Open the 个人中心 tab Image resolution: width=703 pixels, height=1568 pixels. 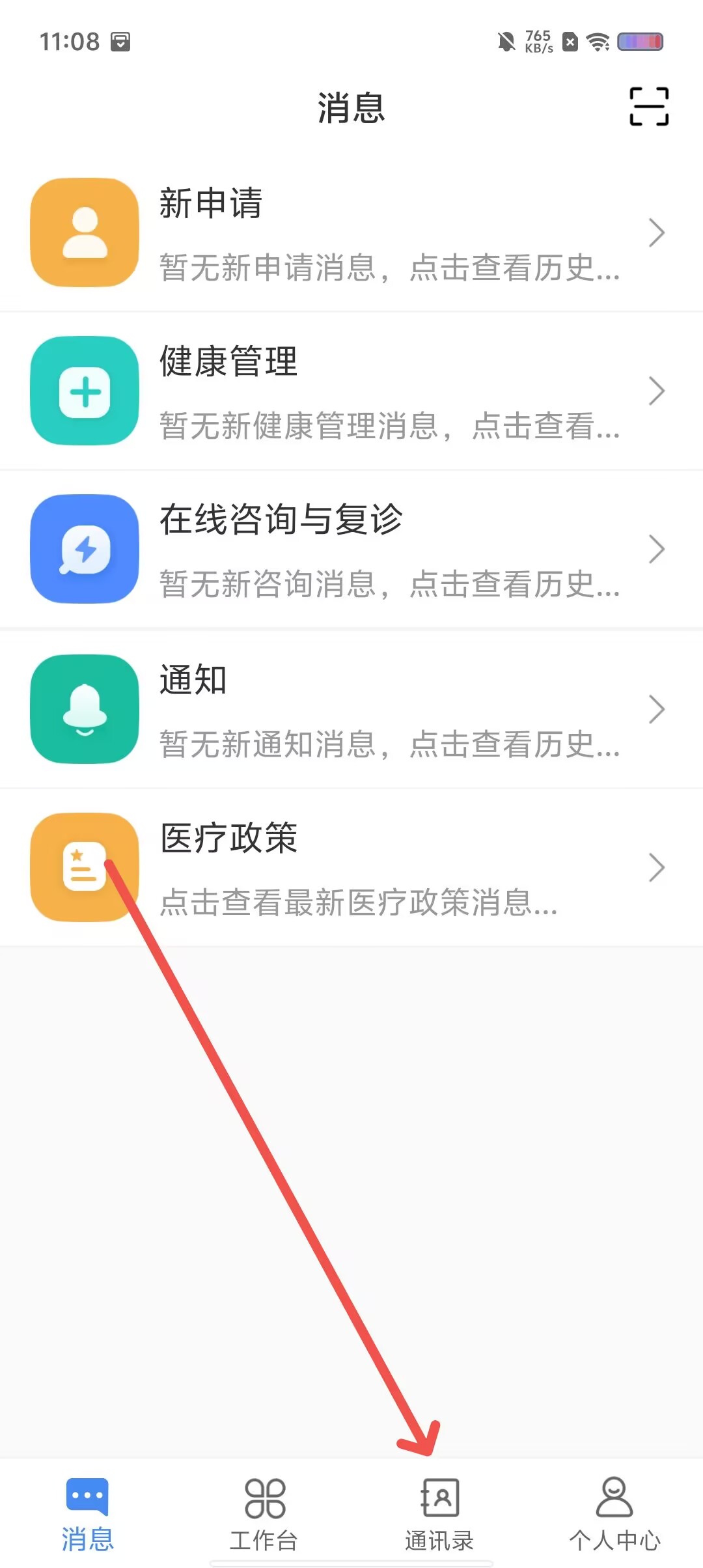(614, 1515)
